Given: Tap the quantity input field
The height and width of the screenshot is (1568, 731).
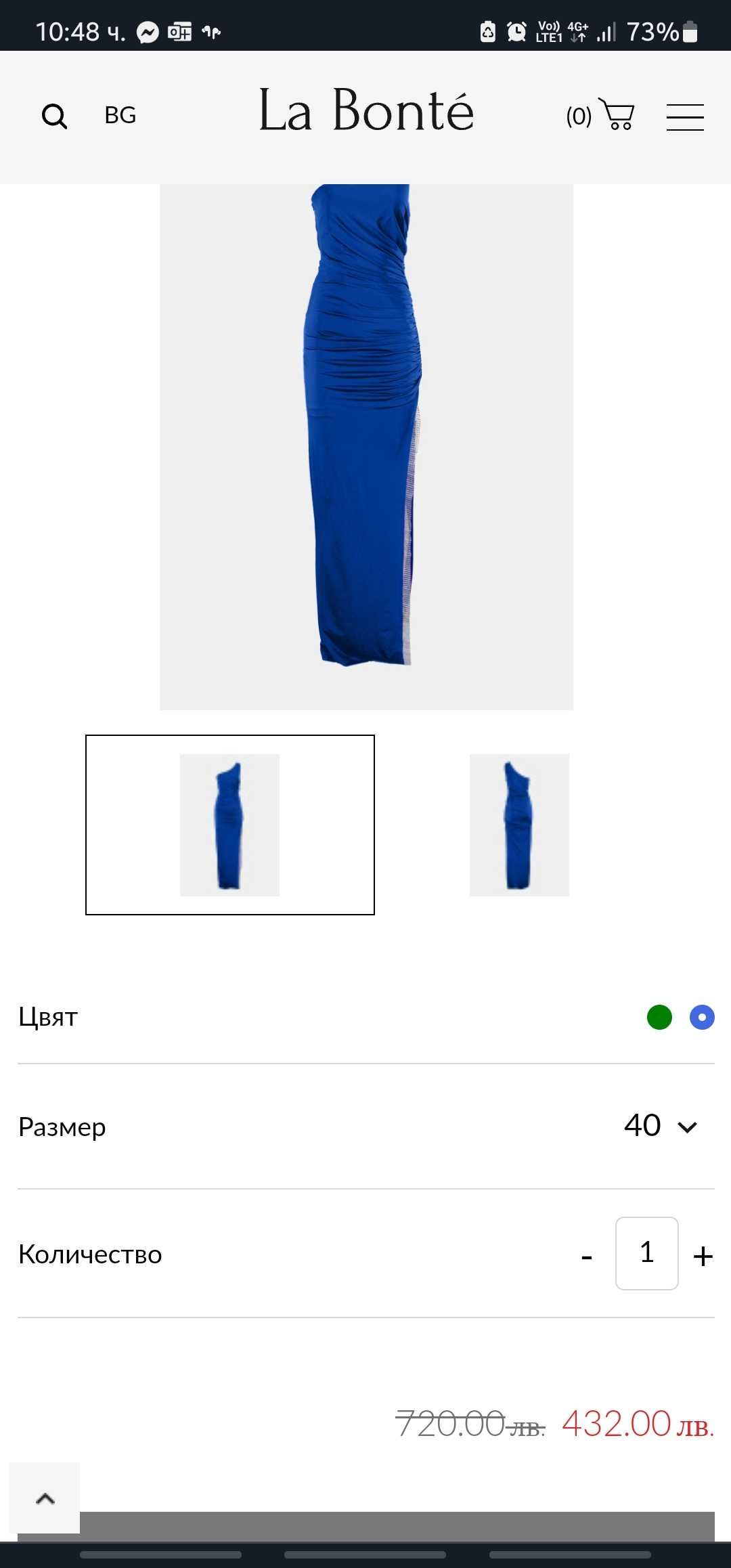Looking at the screenshot, I should point(646,1253).
